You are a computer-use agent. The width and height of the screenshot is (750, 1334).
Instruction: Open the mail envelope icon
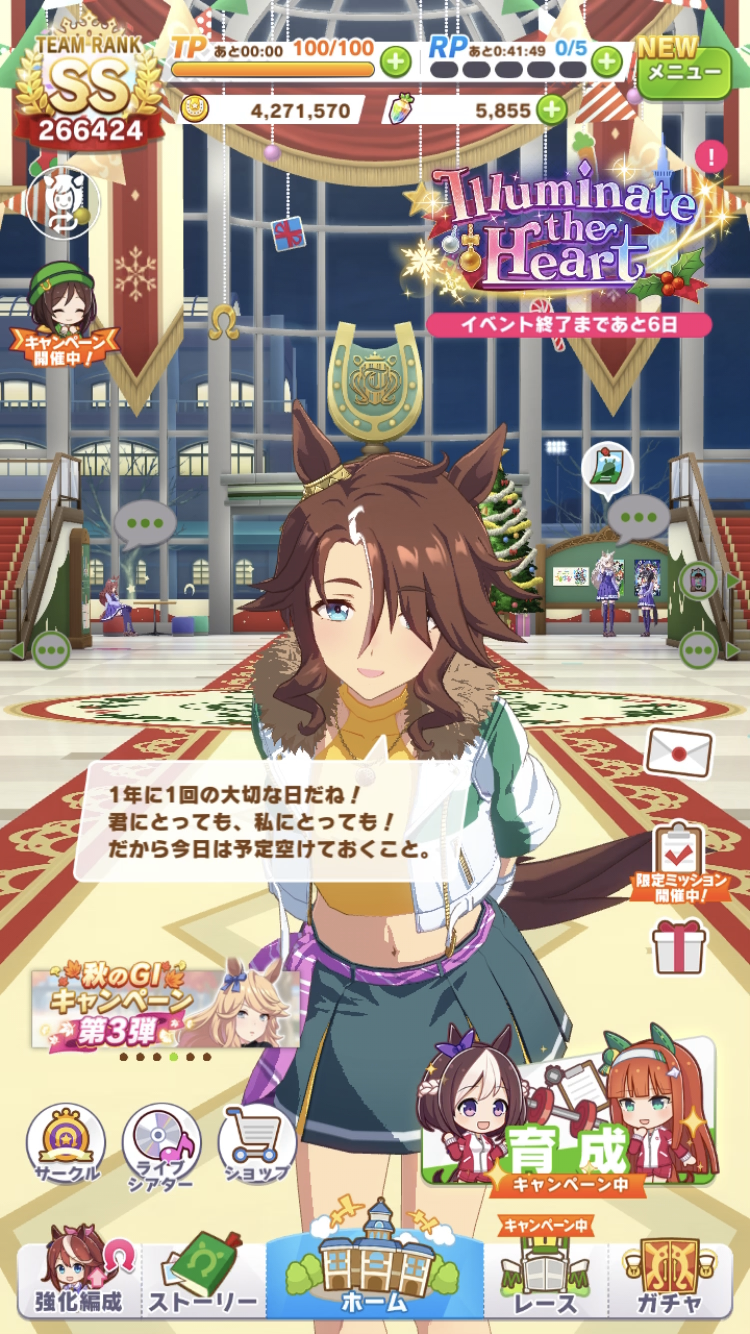[x=679, y=751]
